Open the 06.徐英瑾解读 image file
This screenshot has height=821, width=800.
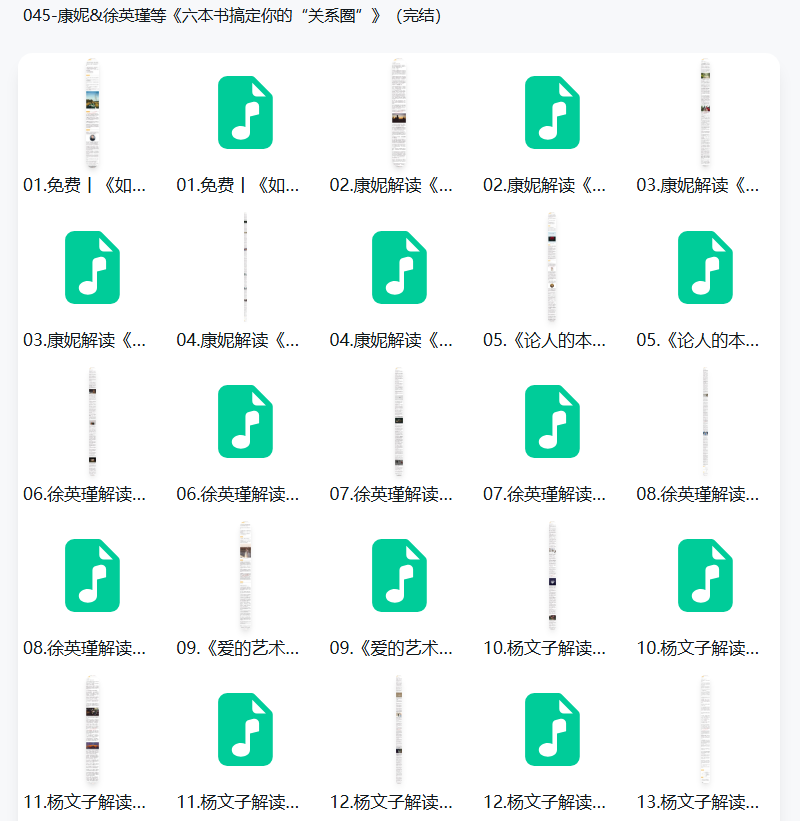point(92,421)
